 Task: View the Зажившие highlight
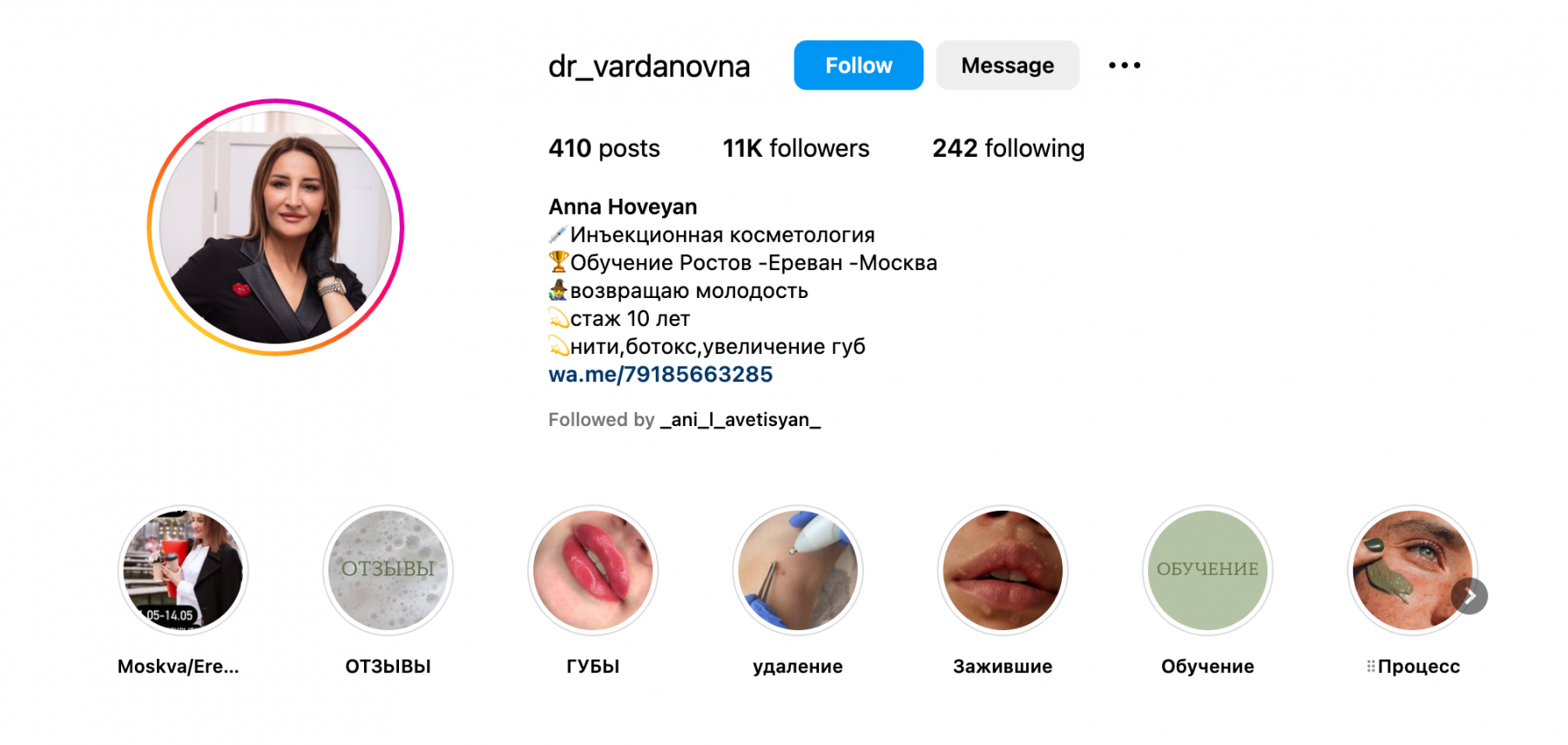tap(1003, 571)
